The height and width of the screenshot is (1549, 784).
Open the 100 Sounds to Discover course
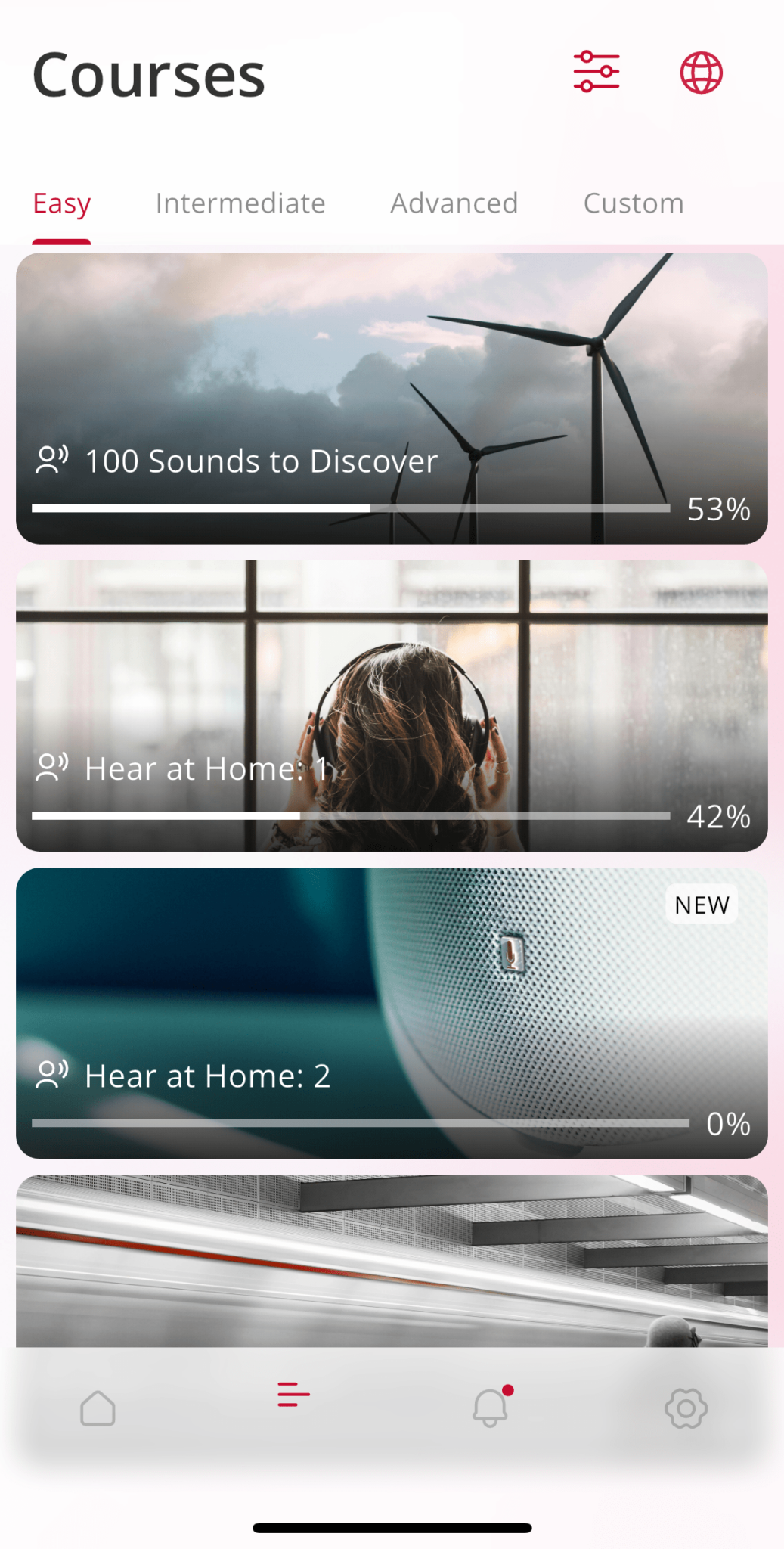point(392,363)
